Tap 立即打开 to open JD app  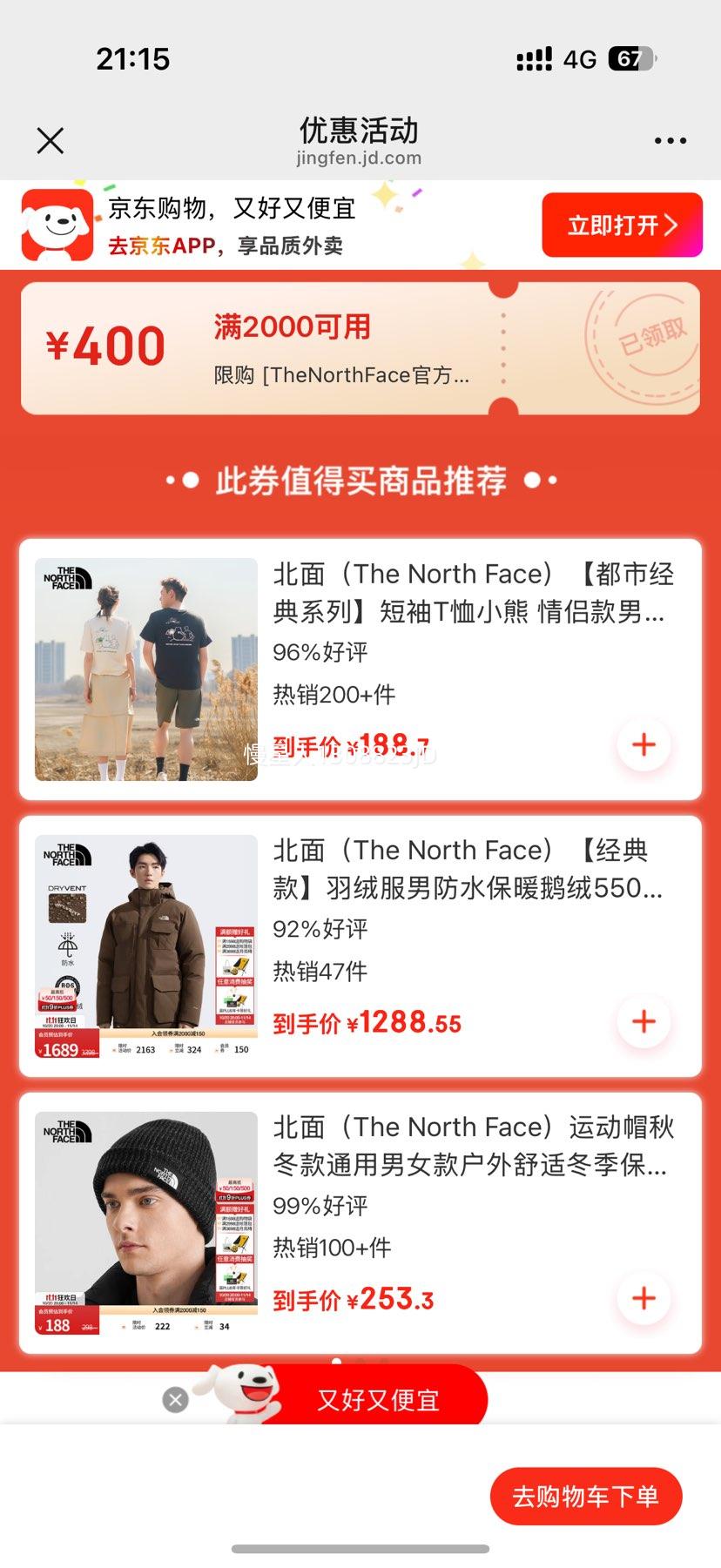(x=622, y=225)
